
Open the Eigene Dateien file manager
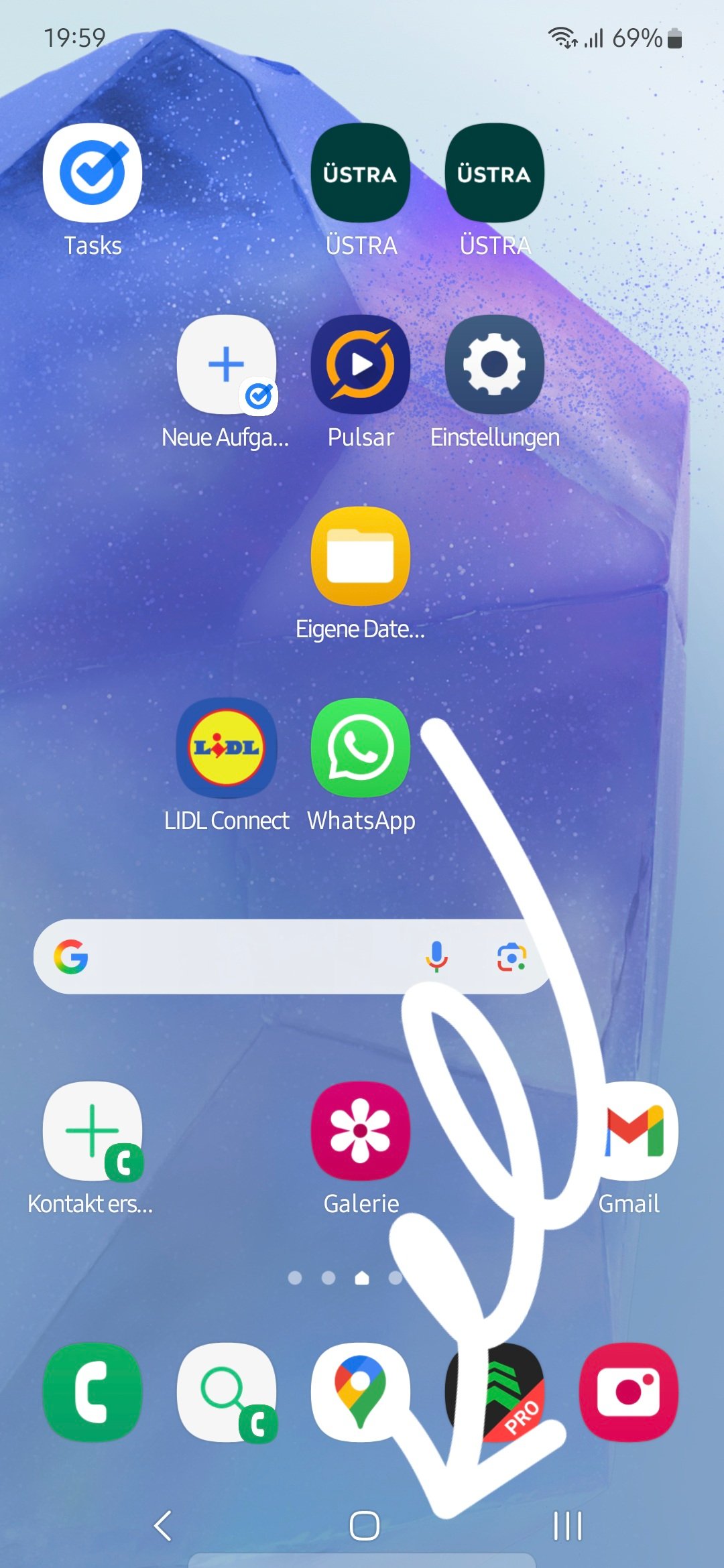tap(361, 556)
